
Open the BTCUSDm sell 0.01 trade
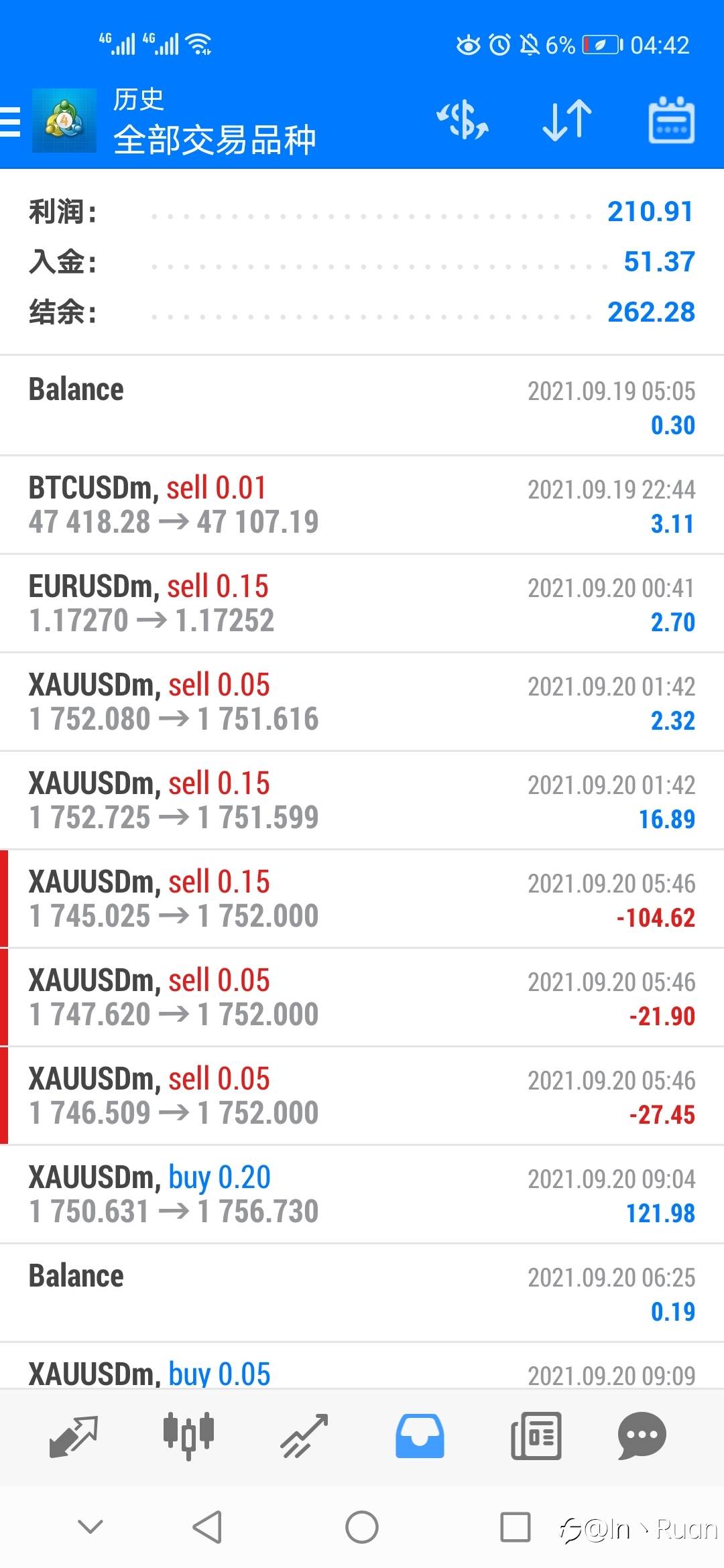click(362, 505)
